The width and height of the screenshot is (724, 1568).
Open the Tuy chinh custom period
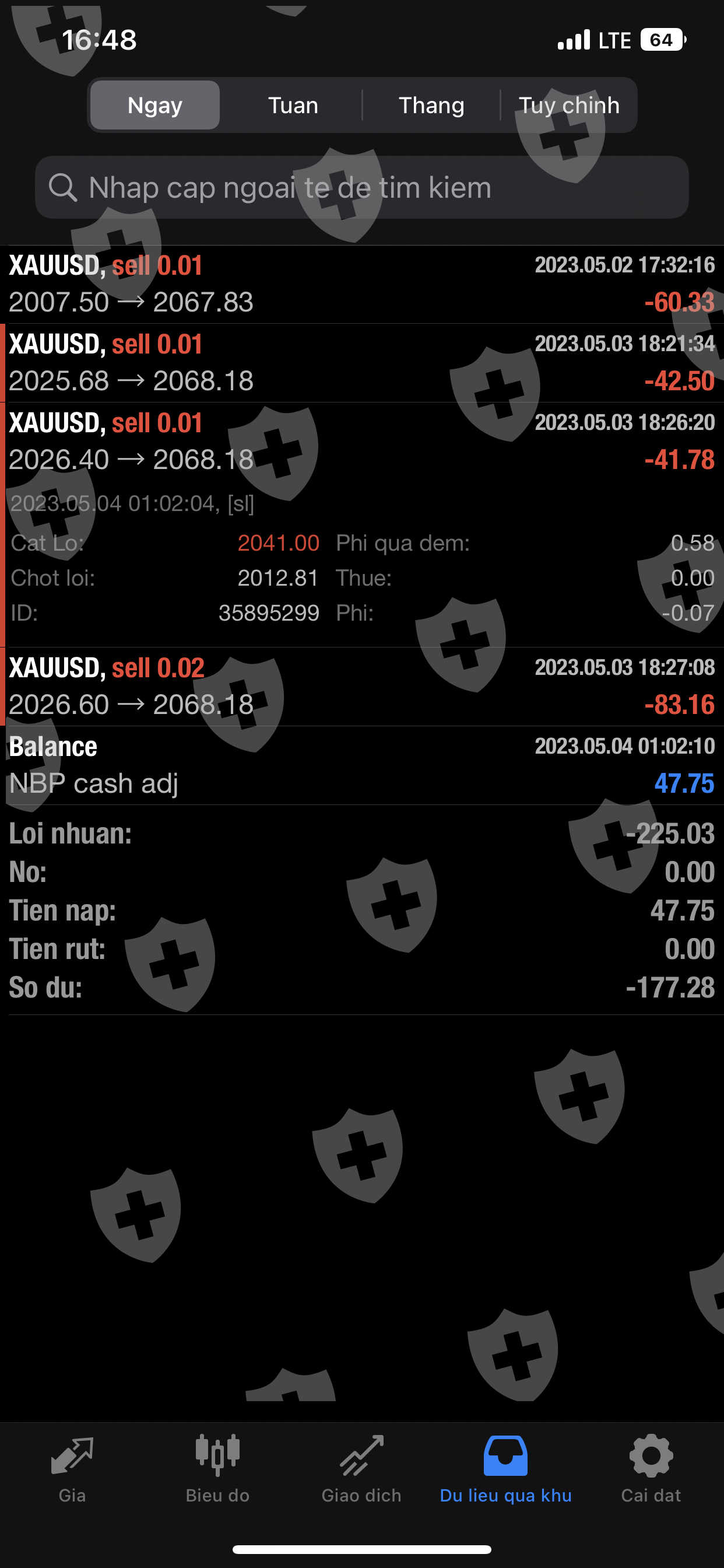click(x=569, y=106)
